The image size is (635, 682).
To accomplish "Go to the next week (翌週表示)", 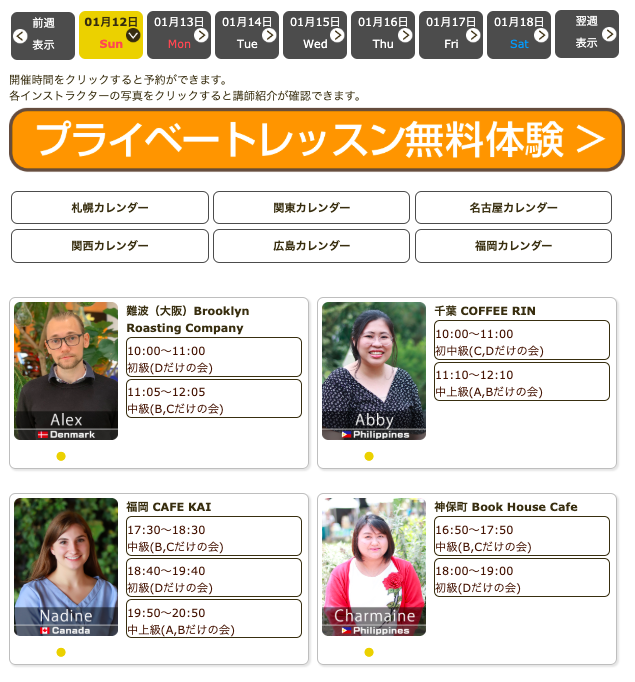I will pyautogui.click(x=587, y=34).
